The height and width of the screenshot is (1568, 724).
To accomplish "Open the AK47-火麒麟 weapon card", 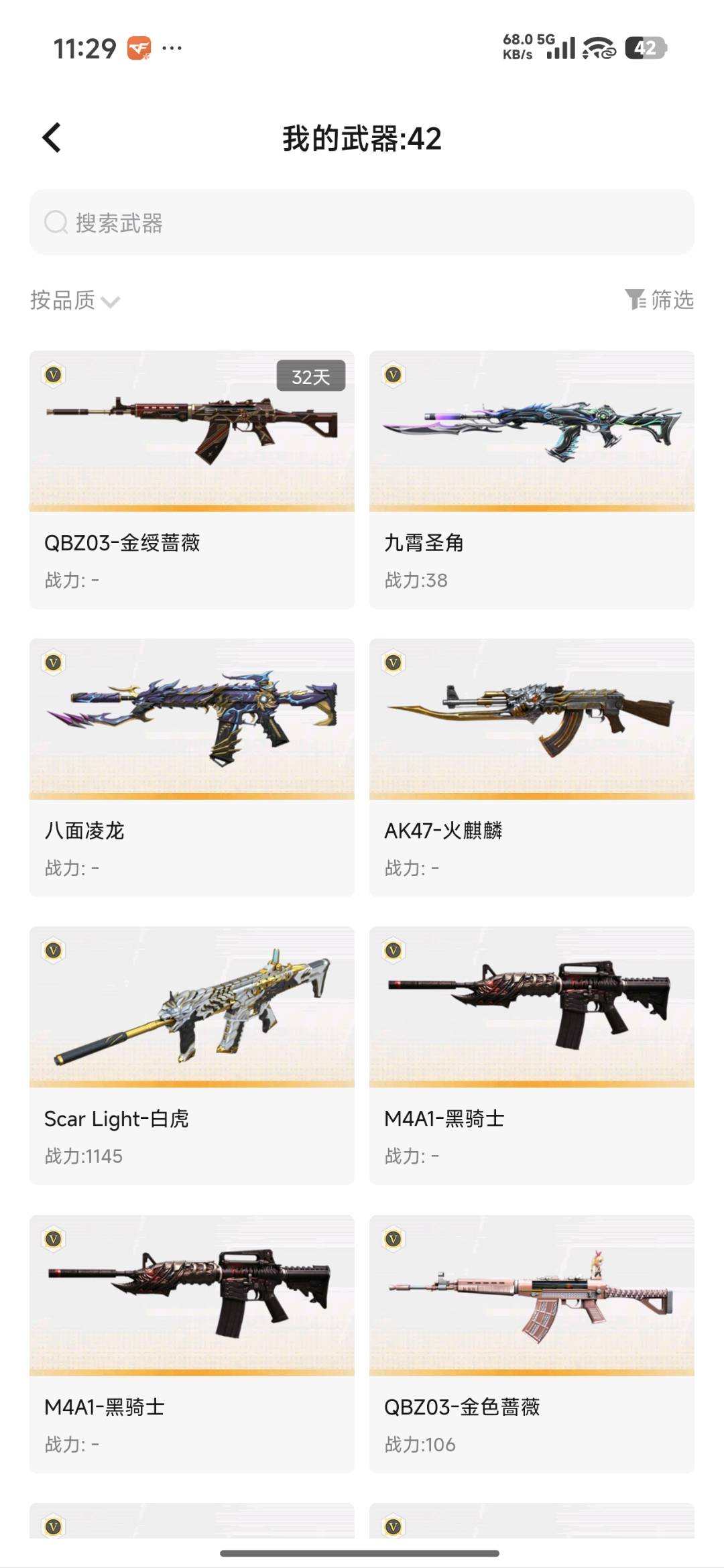I will (532, 768).
